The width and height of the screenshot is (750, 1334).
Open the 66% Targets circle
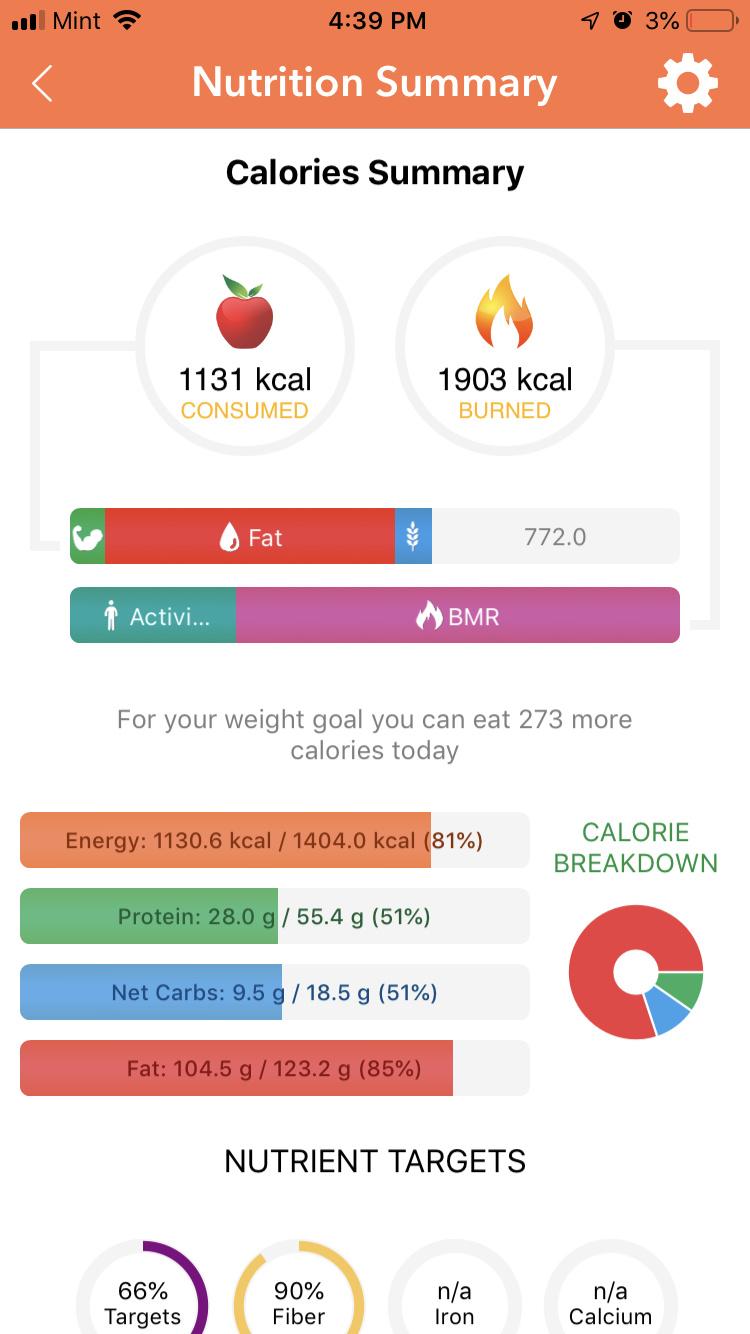[x=142, y=1288]
